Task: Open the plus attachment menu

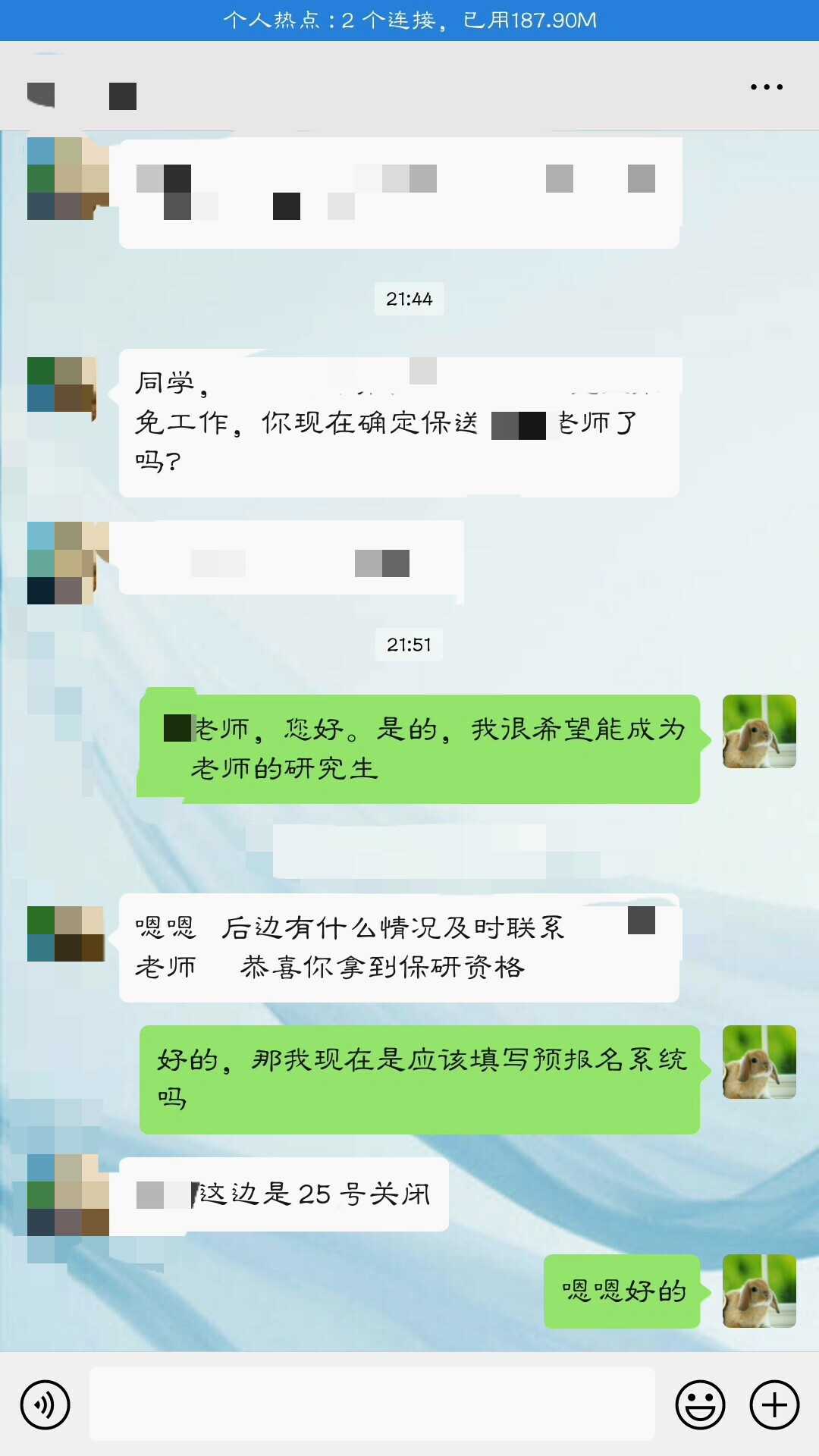Action: (x=774, y=1404)
